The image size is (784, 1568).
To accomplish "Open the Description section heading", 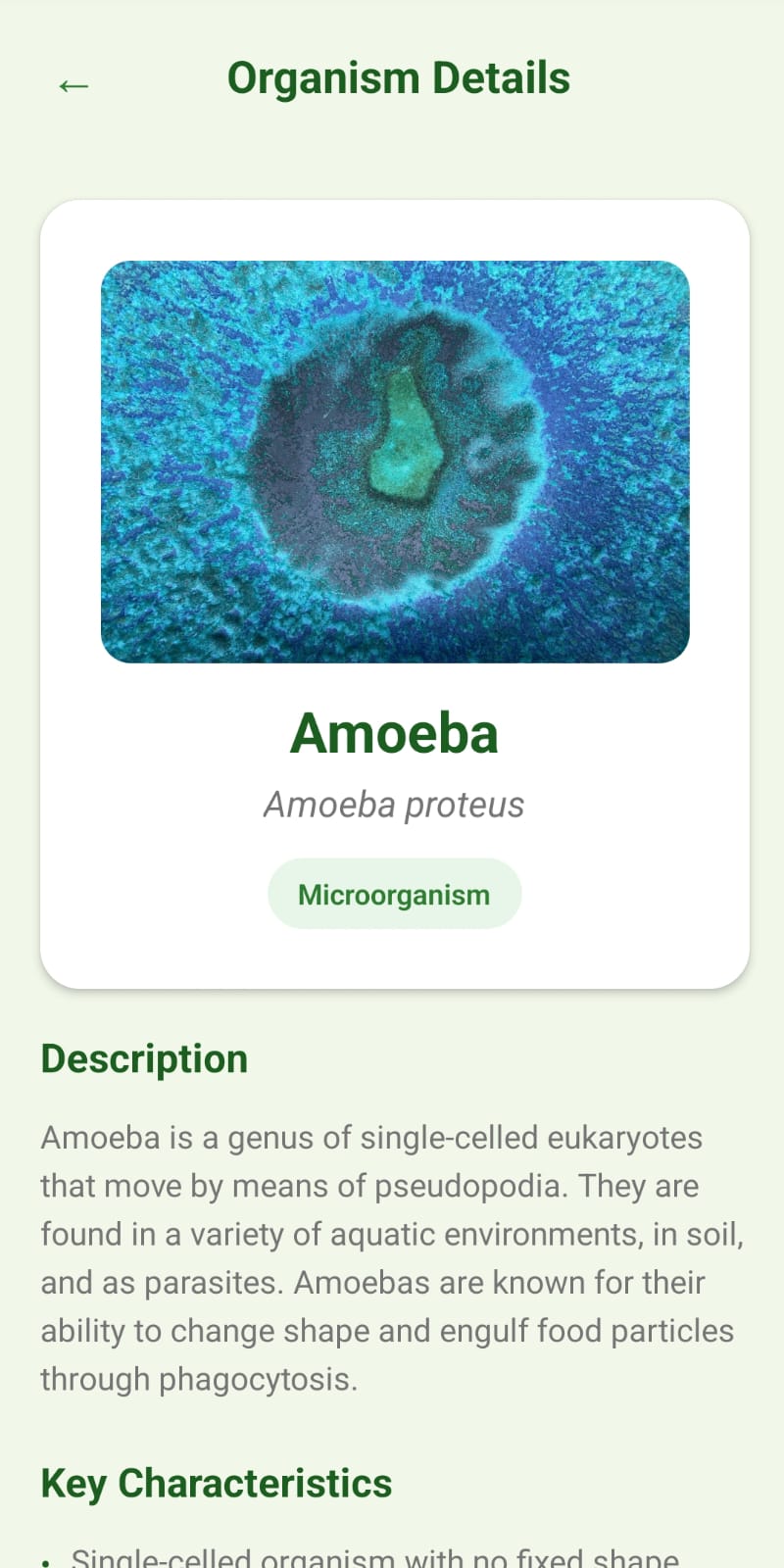I will 143,1058.
